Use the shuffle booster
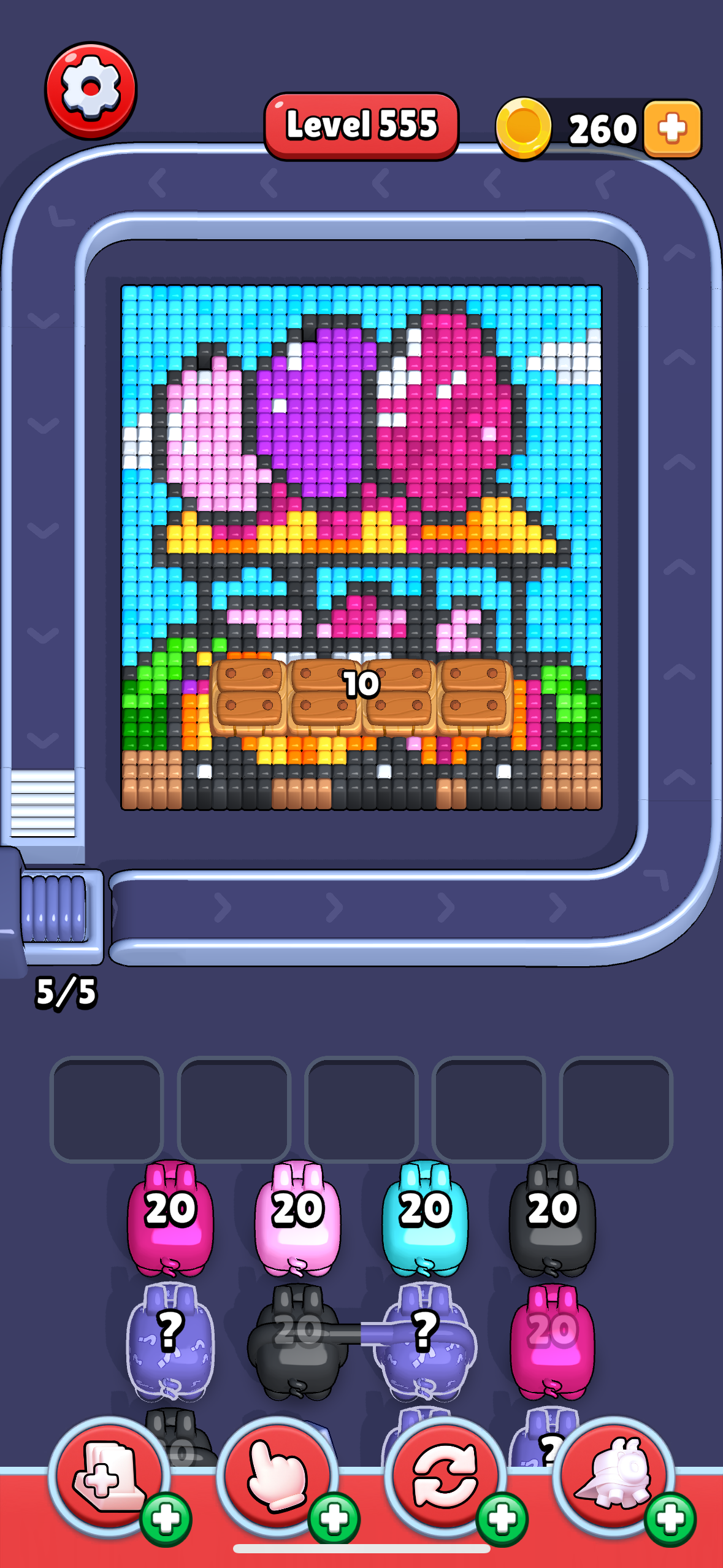The height and width of the screenshot is (1568, 723). [445, 1477]
